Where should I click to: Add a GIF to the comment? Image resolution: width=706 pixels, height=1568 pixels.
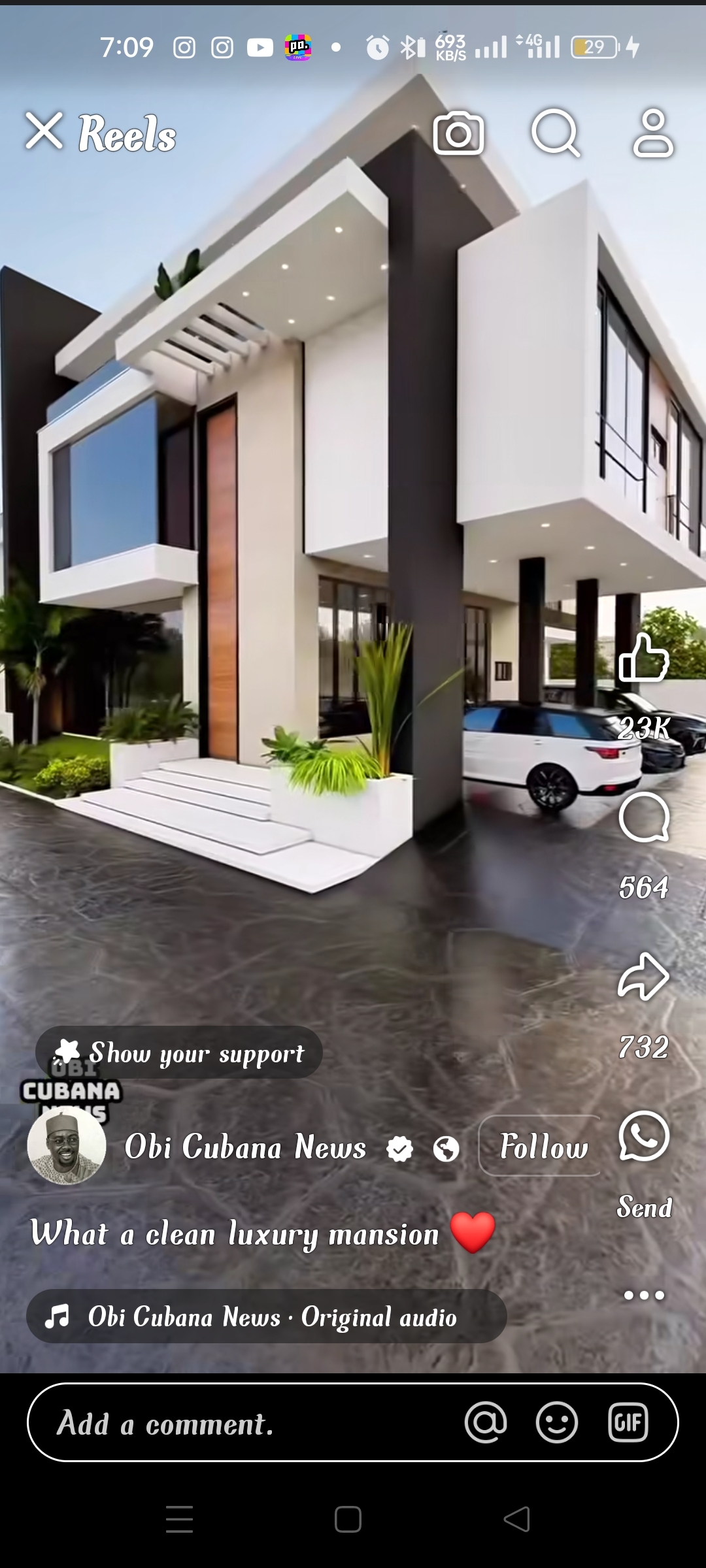(628, 1422)
